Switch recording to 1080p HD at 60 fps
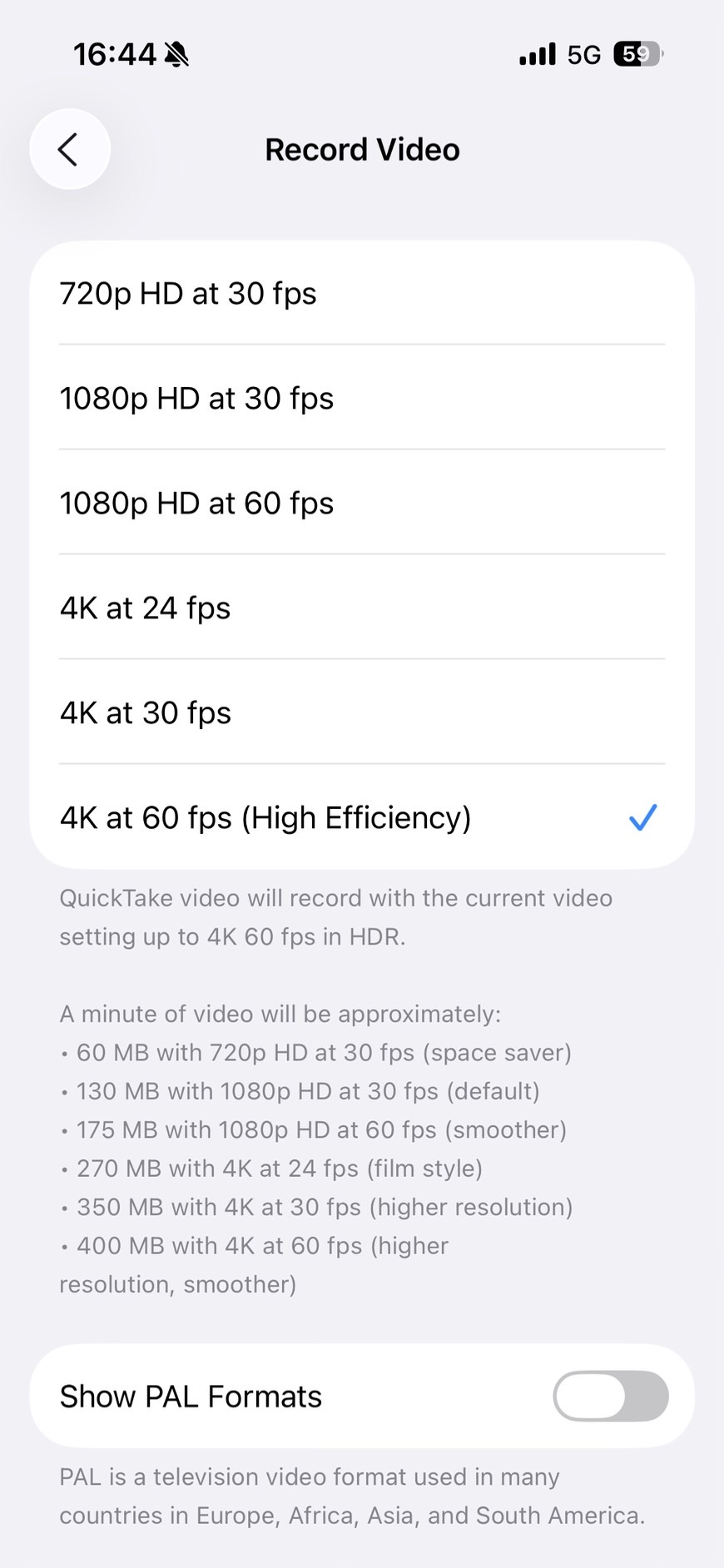Viewport: 724px width, 1568px height. click(362, 504)
